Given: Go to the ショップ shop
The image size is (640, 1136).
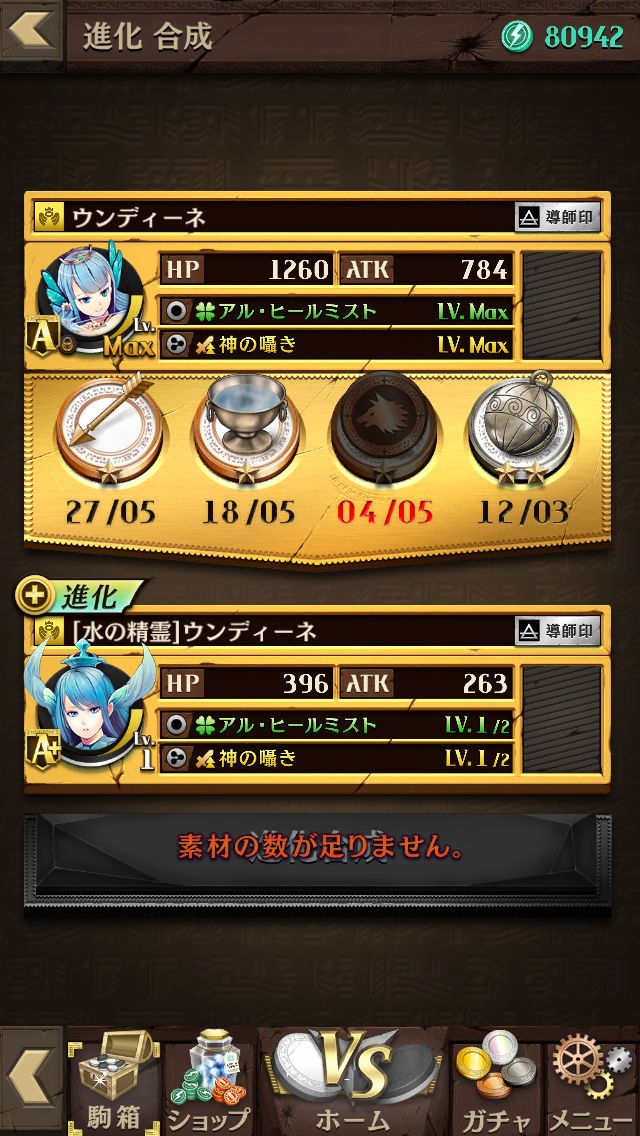Looking at the screenshot, I should click(208, 1084).
